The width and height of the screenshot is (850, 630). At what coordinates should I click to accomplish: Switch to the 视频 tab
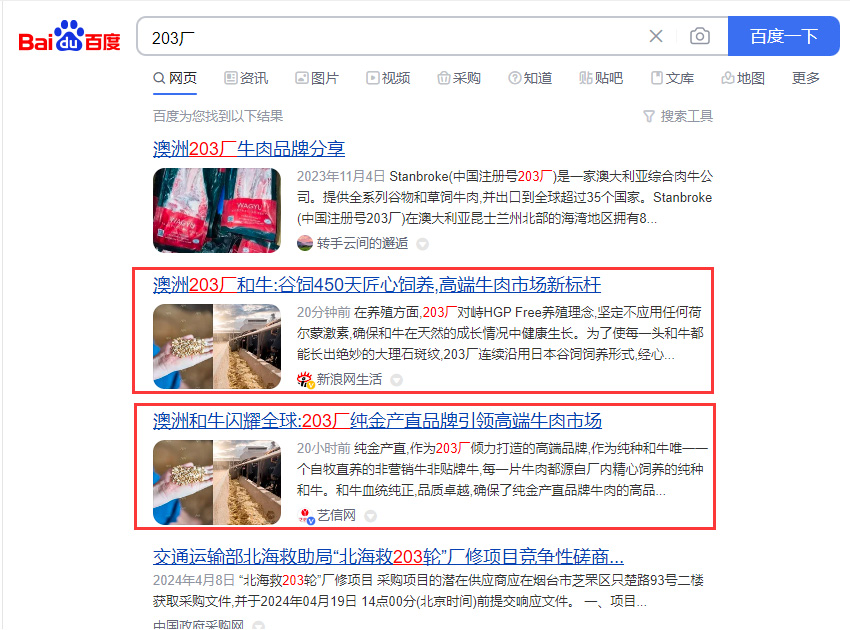[388, 78]
